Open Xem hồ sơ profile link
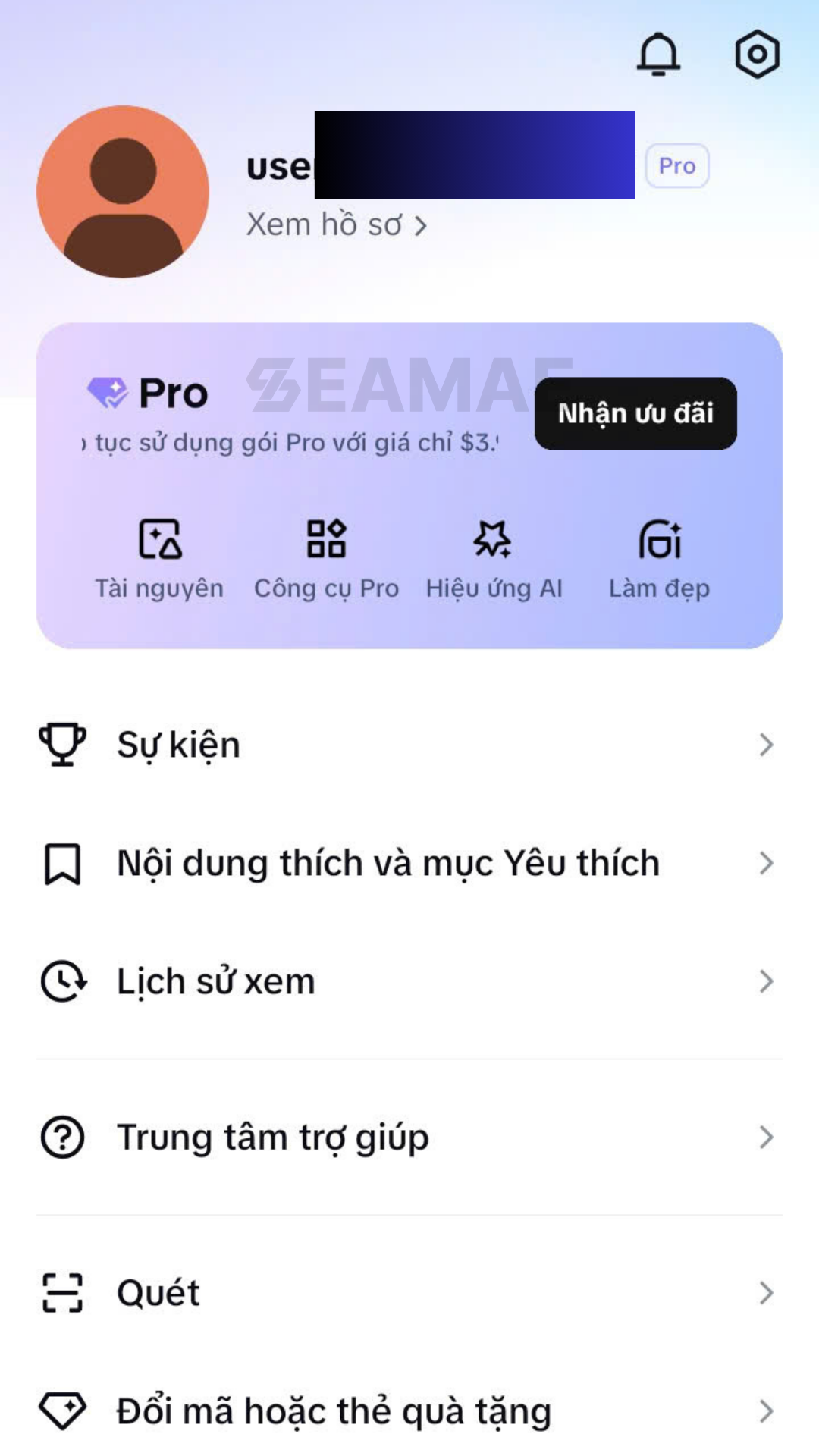This screenshot has width=819, height=1456. click(x=337, y=224)
